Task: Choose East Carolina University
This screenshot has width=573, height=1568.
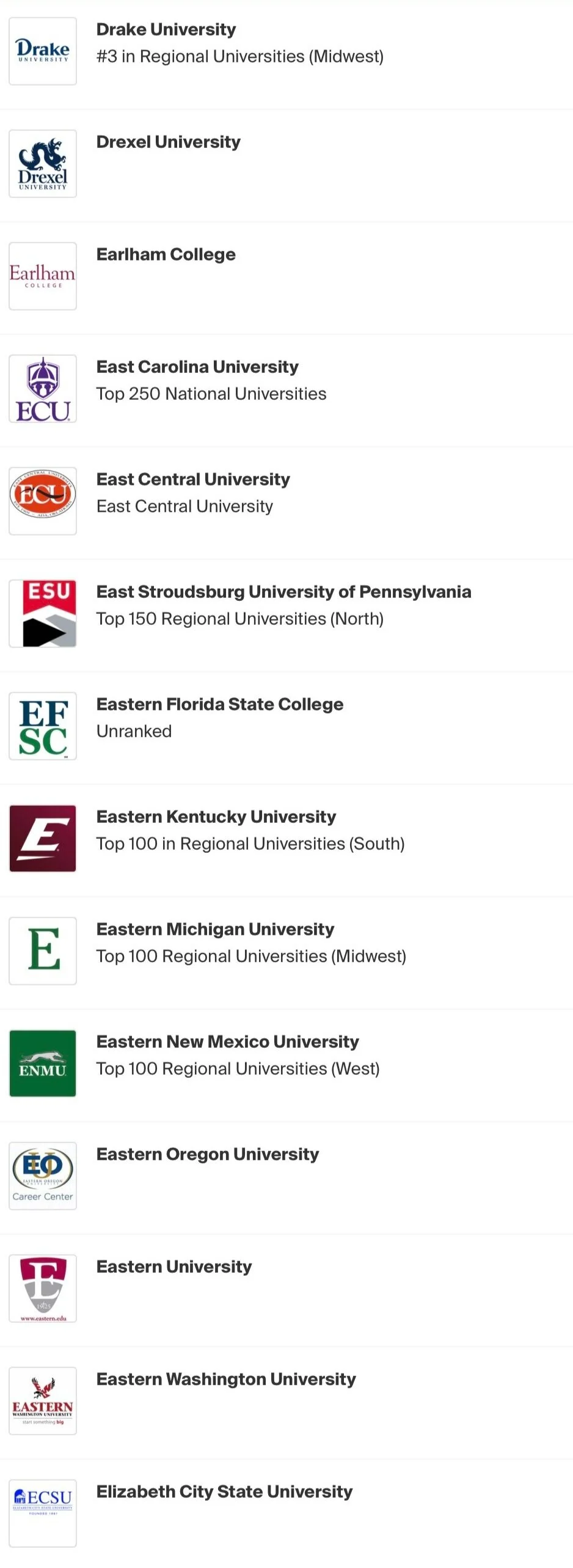Action: click(197, 367)
